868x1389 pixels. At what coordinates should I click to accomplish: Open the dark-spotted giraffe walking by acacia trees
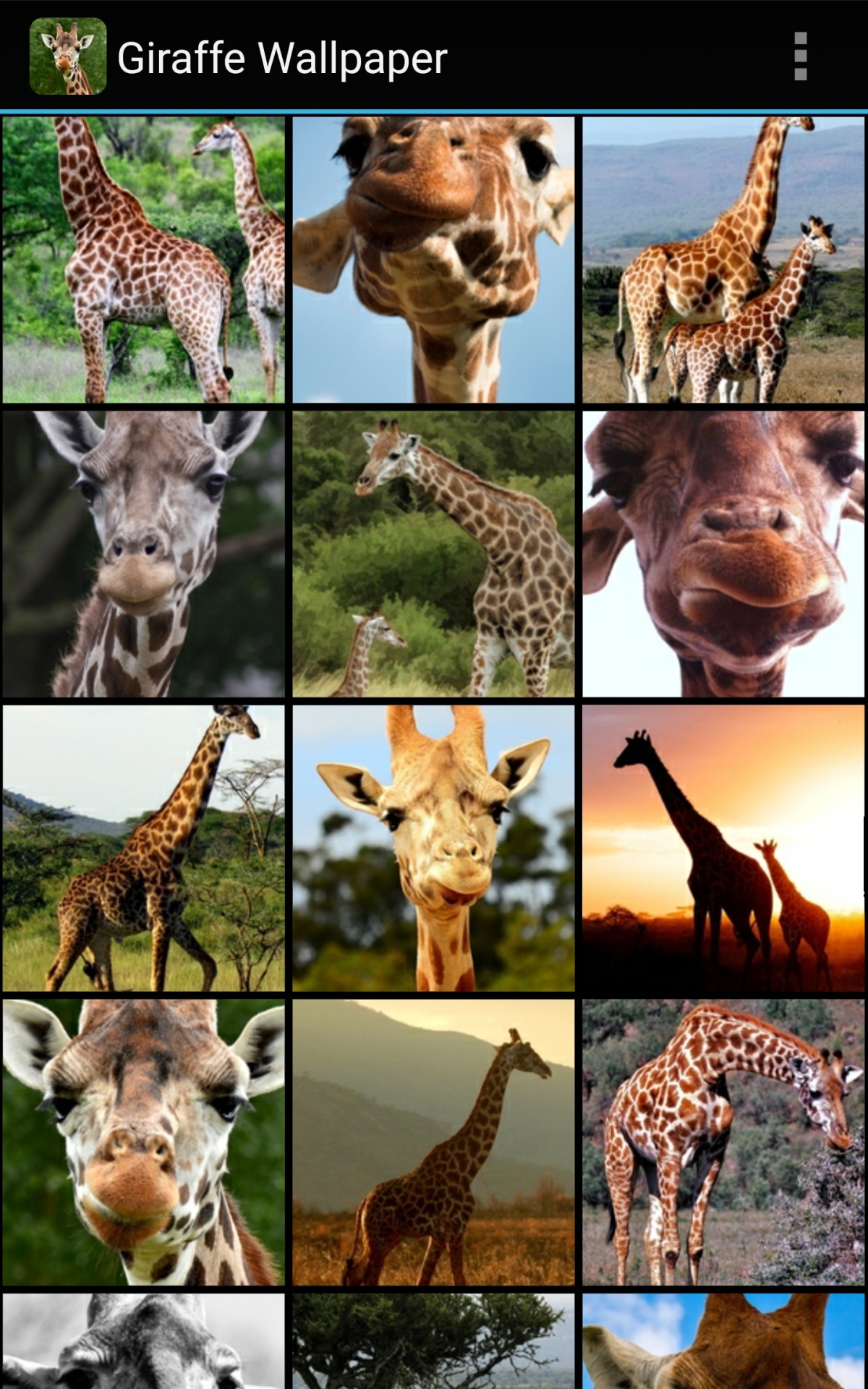(143, 848)
